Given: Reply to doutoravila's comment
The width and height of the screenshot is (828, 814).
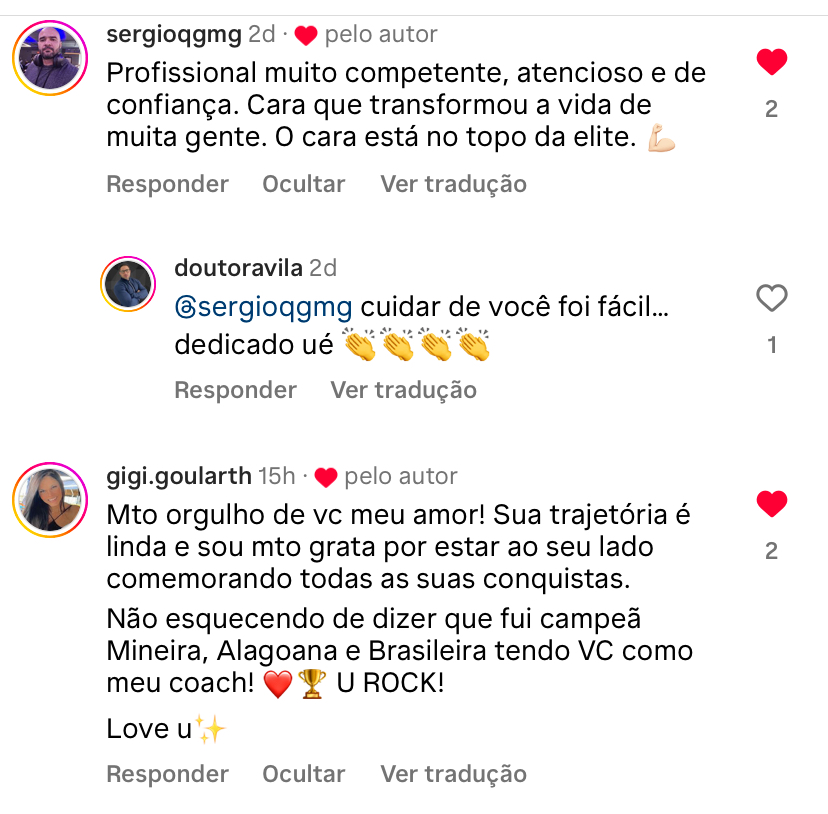Looking at the screenshot, I should pyautogui.click(x=235, y=390).
